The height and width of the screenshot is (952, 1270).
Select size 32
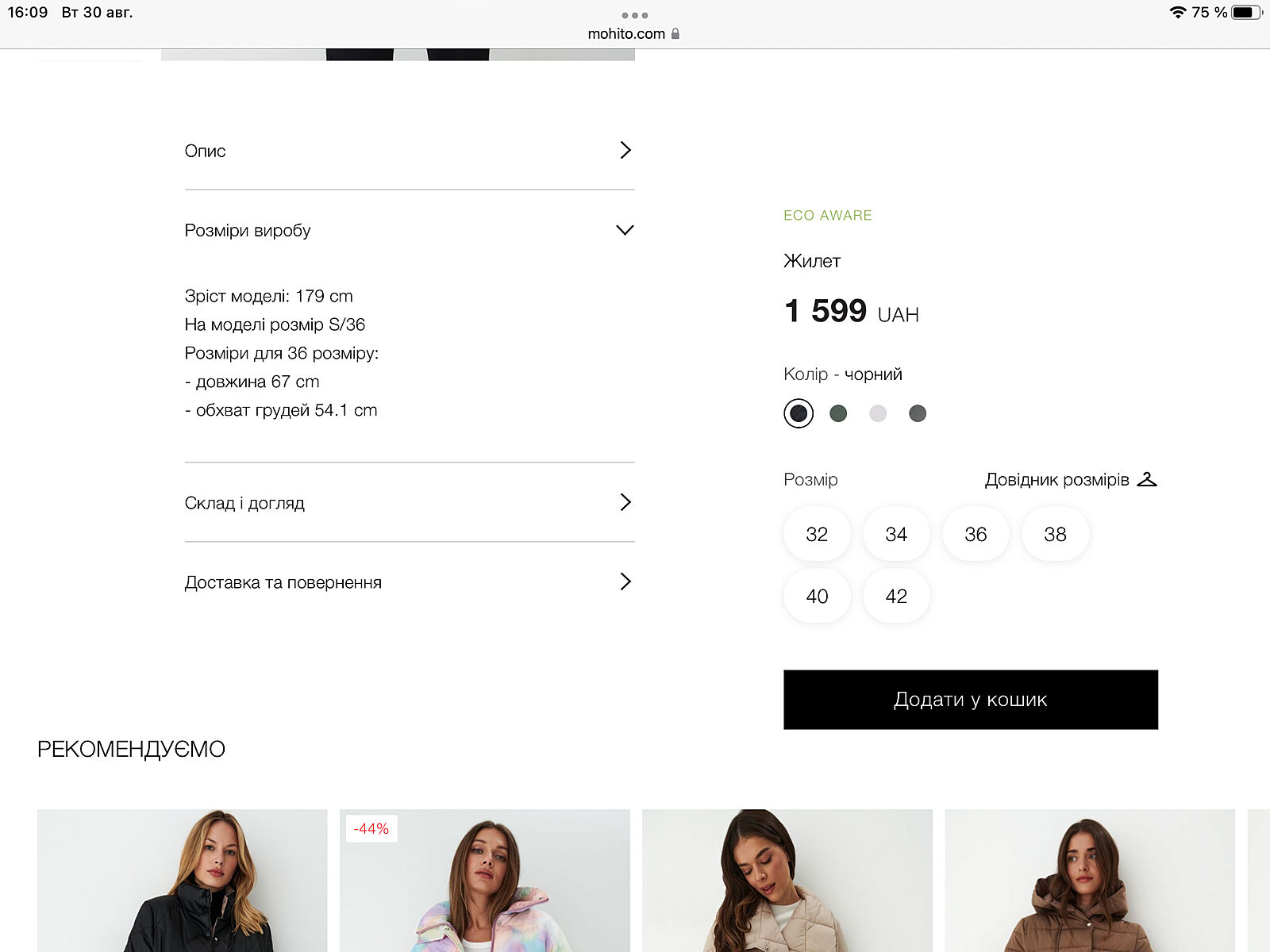tap(817, 534)
